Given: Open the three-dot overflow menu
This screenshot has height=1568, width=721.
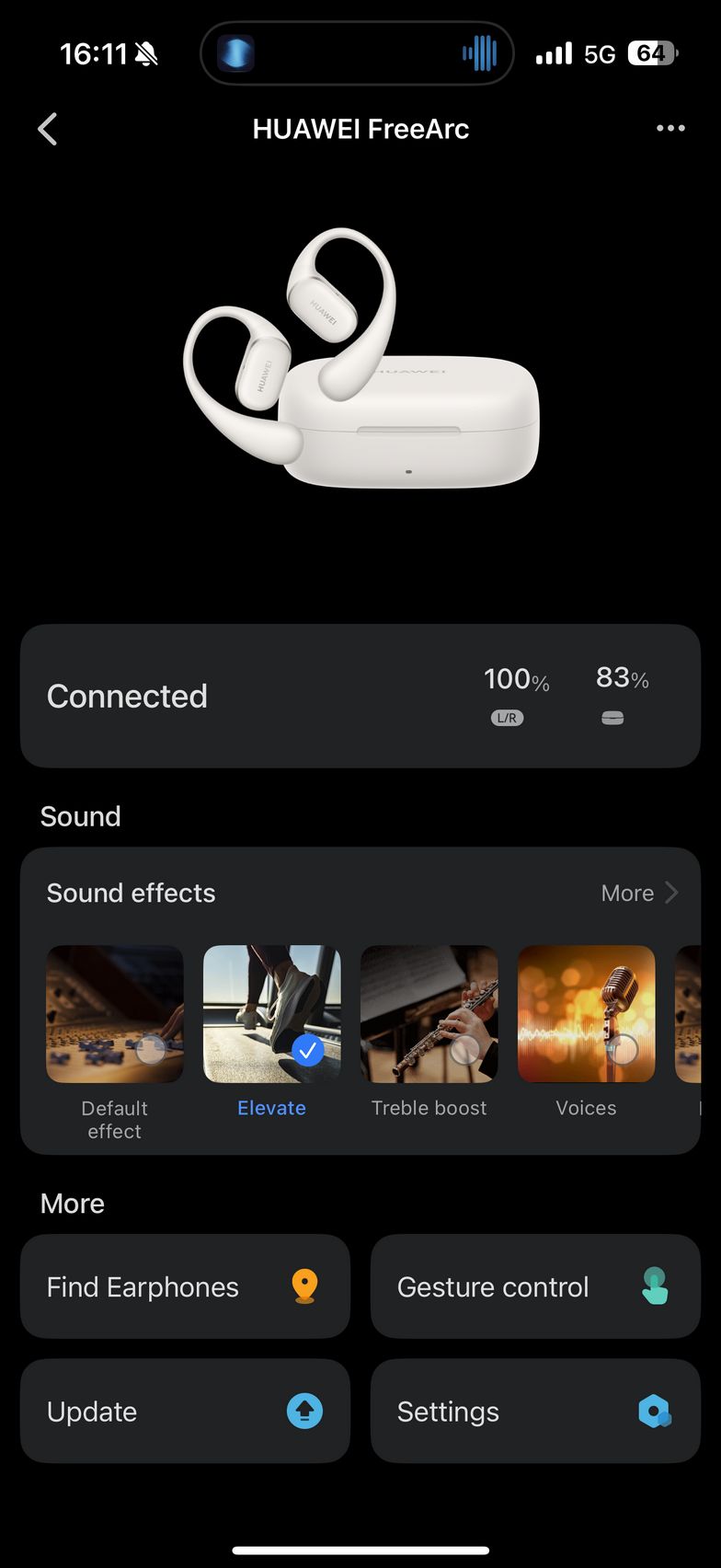Looking at the screenshot, I should [670, 128].
